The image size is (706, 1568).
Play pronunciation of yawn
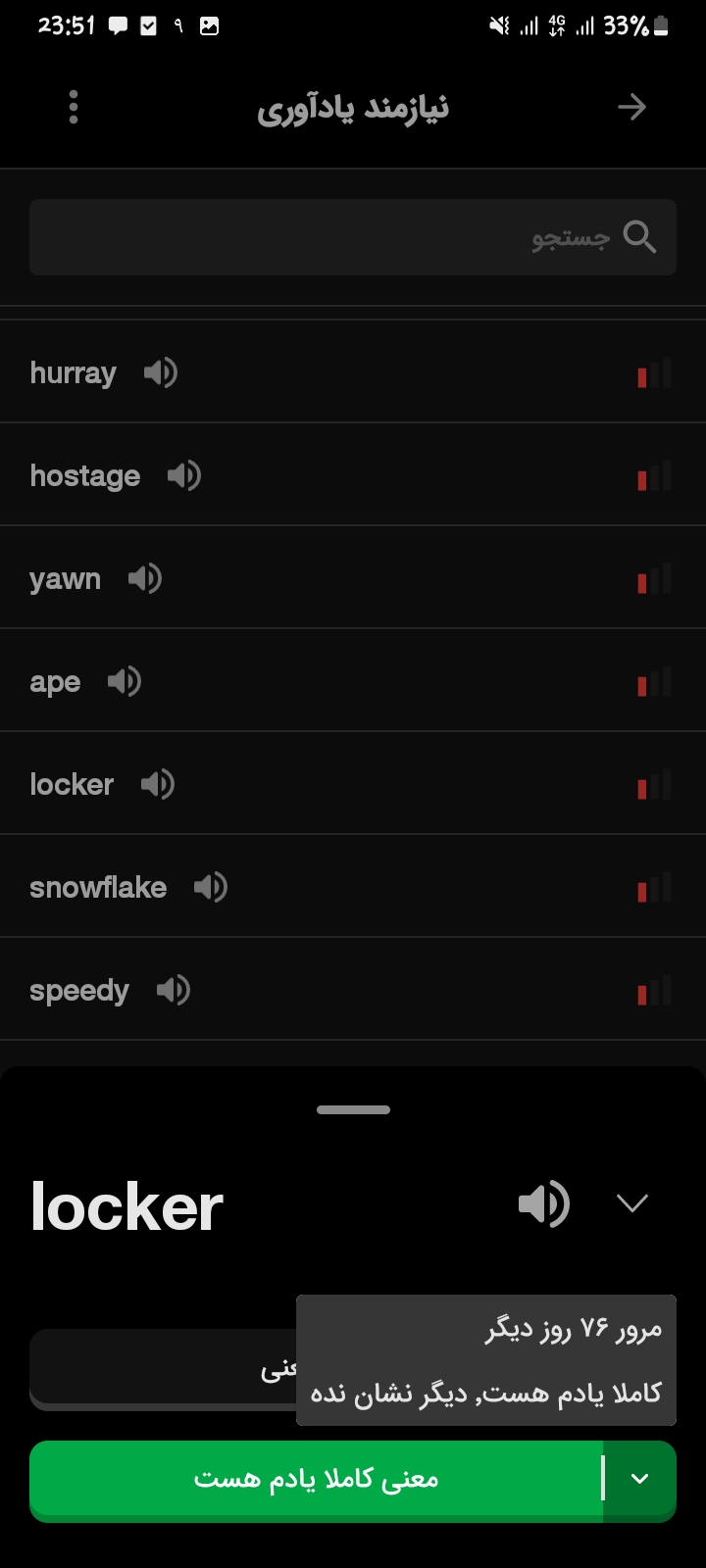[145, 578]
